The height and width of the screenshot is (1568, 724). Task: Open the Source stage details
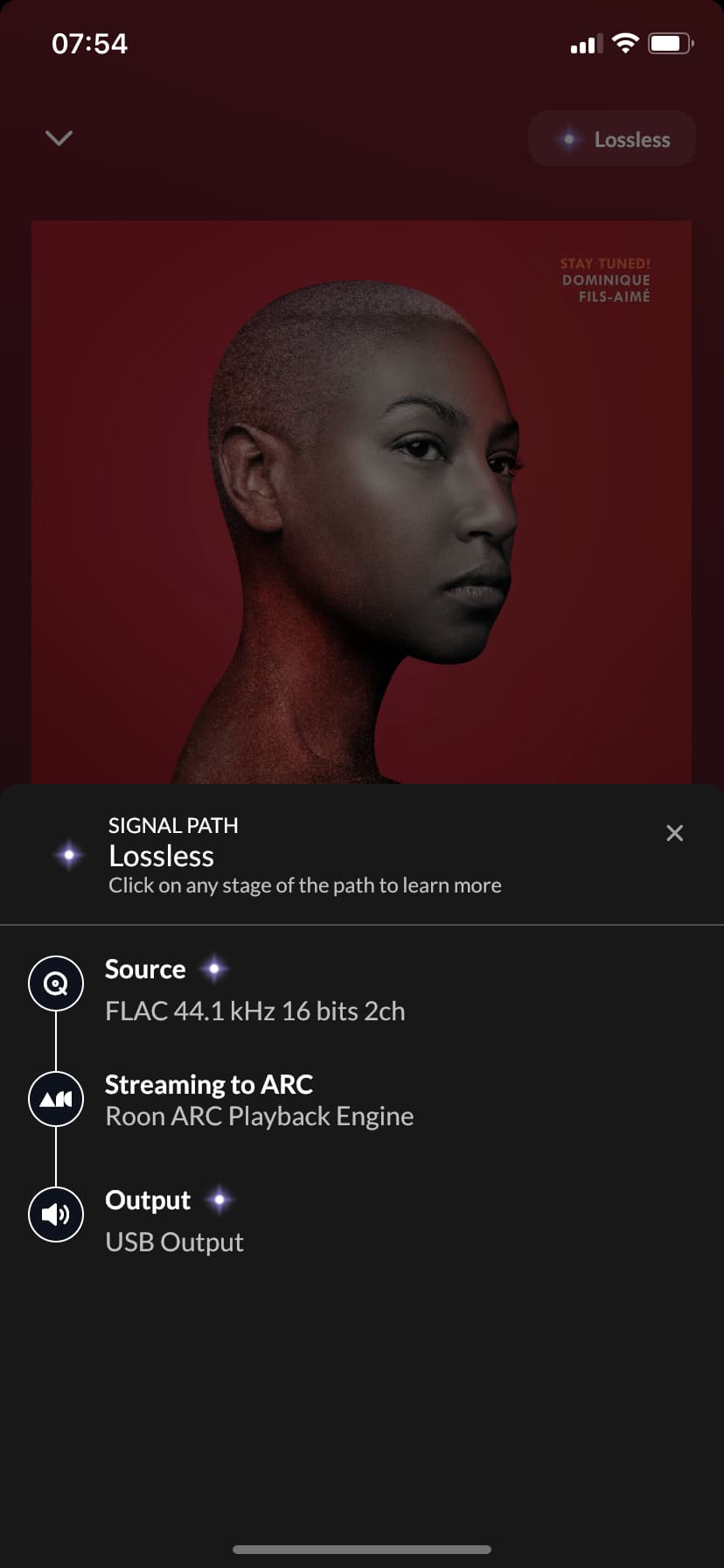(x=362, y=990)
